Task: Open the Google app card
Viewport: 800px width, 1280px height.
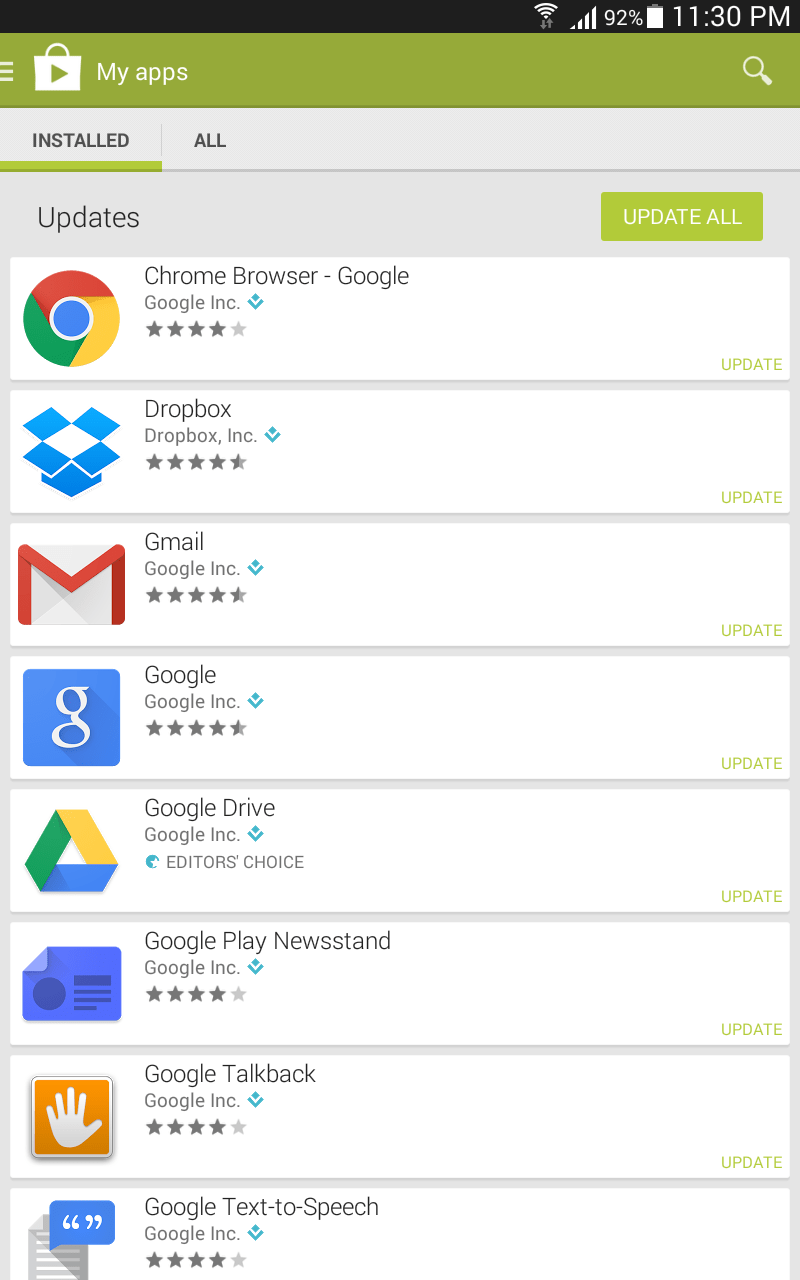Action: [x=400, y=708]
